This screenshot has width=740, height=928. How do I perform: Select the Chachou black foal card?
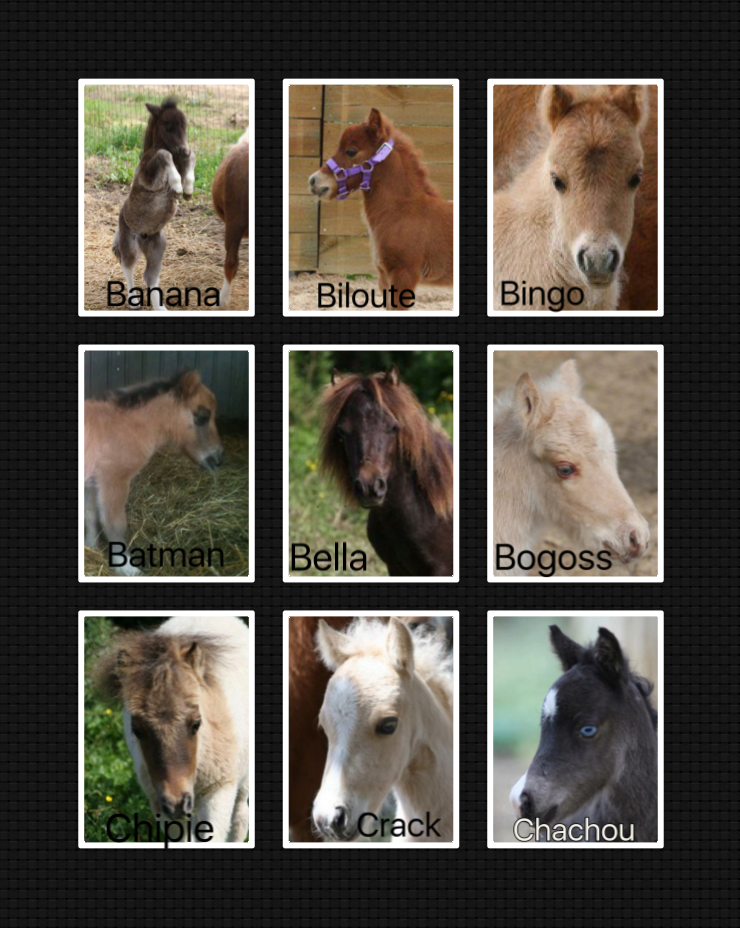(575, 729)
